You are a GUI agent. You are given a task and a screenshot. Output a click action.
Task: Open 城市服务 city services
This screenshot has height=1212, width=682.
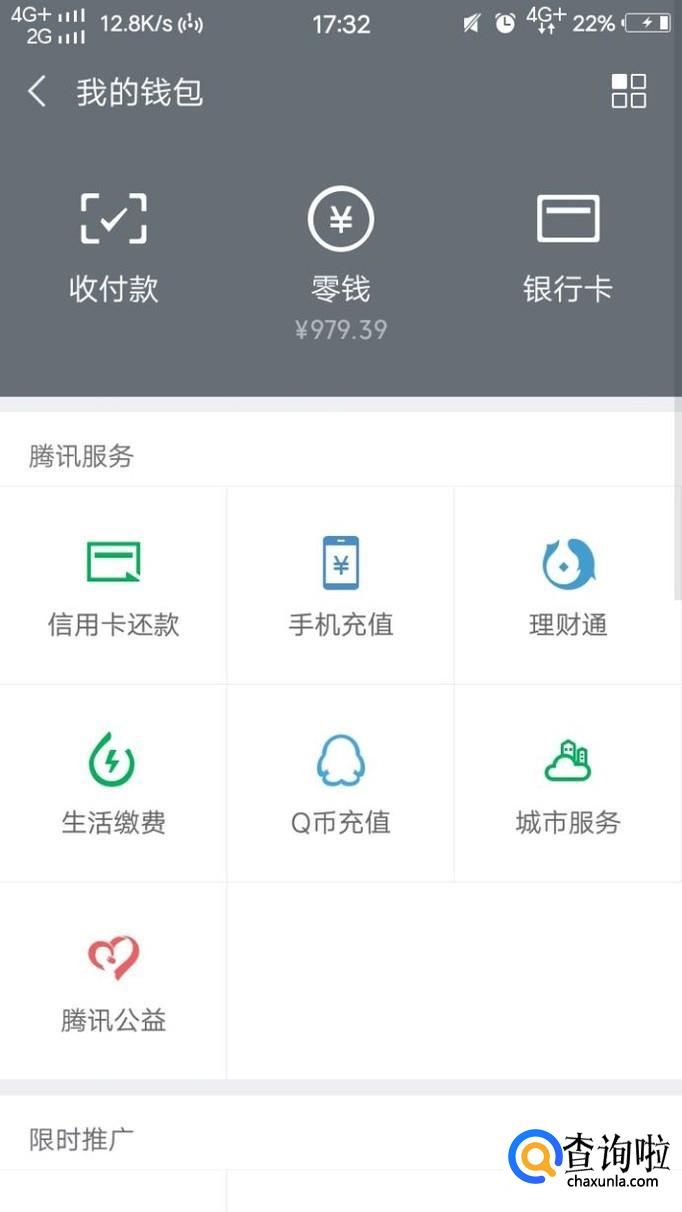568,784
